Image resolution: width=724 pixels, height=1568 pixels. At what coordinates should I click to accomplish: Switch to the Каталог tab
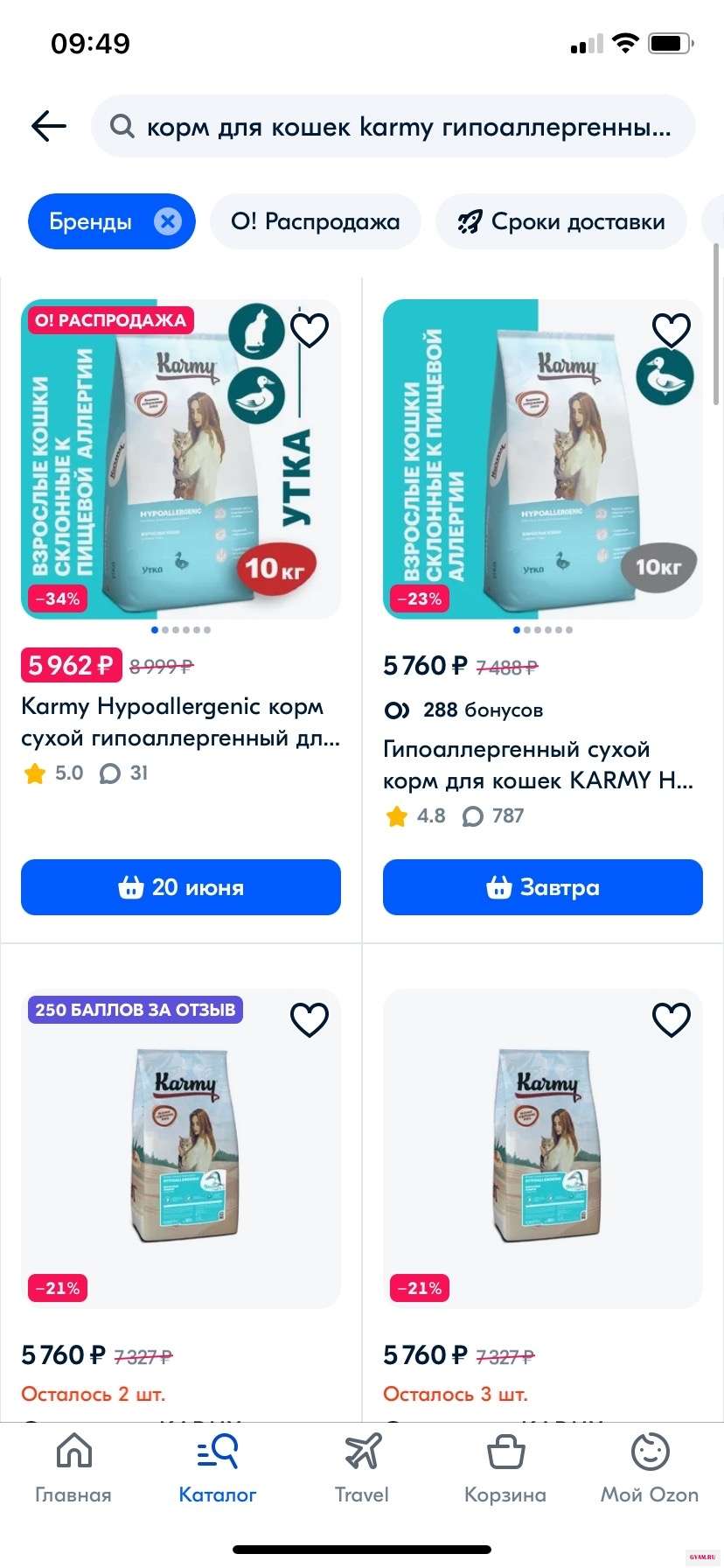[217, 1470]
